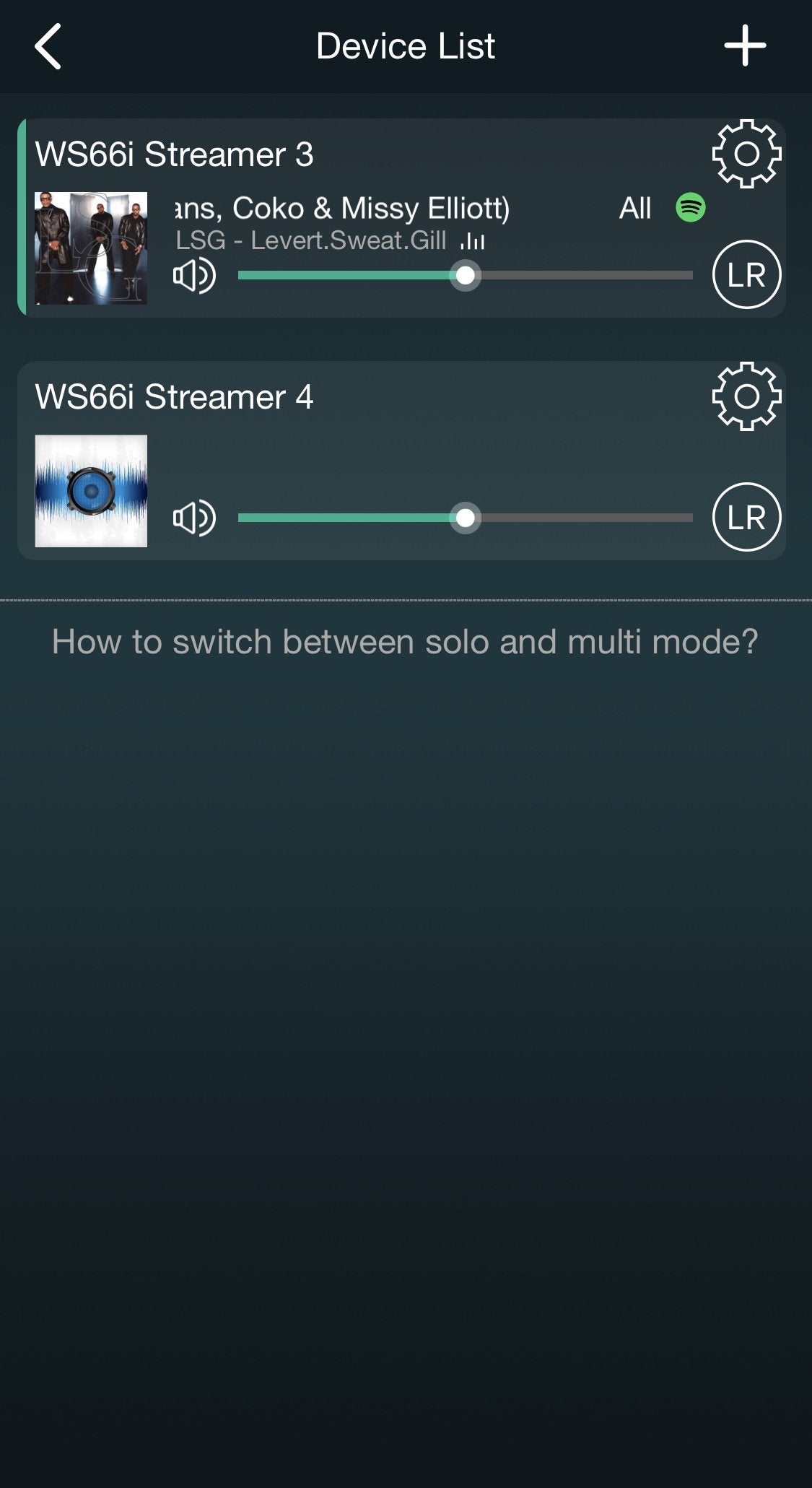The height and width of the screenshot is (1488, 812).
Task: Tap LR channel button for Streamer 3
Action: (x=746, y=275)
